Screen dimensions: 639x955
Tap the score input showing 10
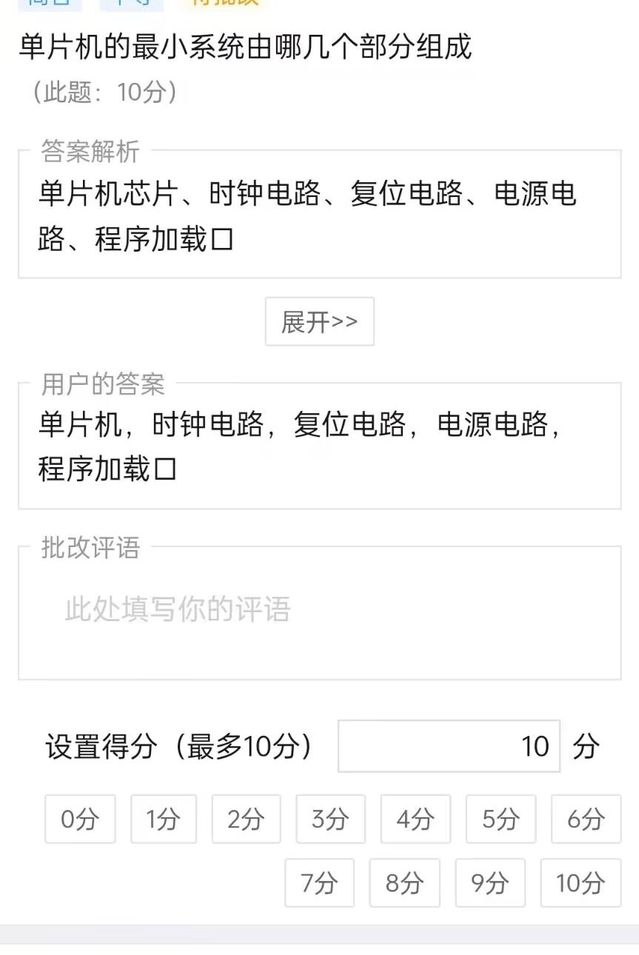[449, 746]
